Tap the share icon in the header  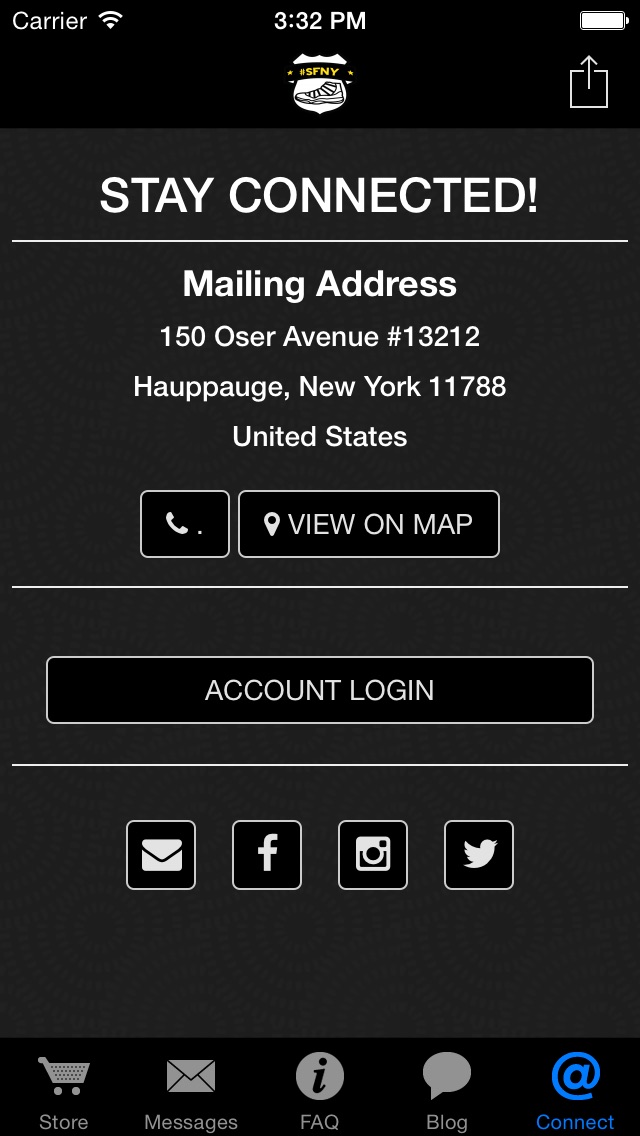pyautogui.click(x=589, y=82)
